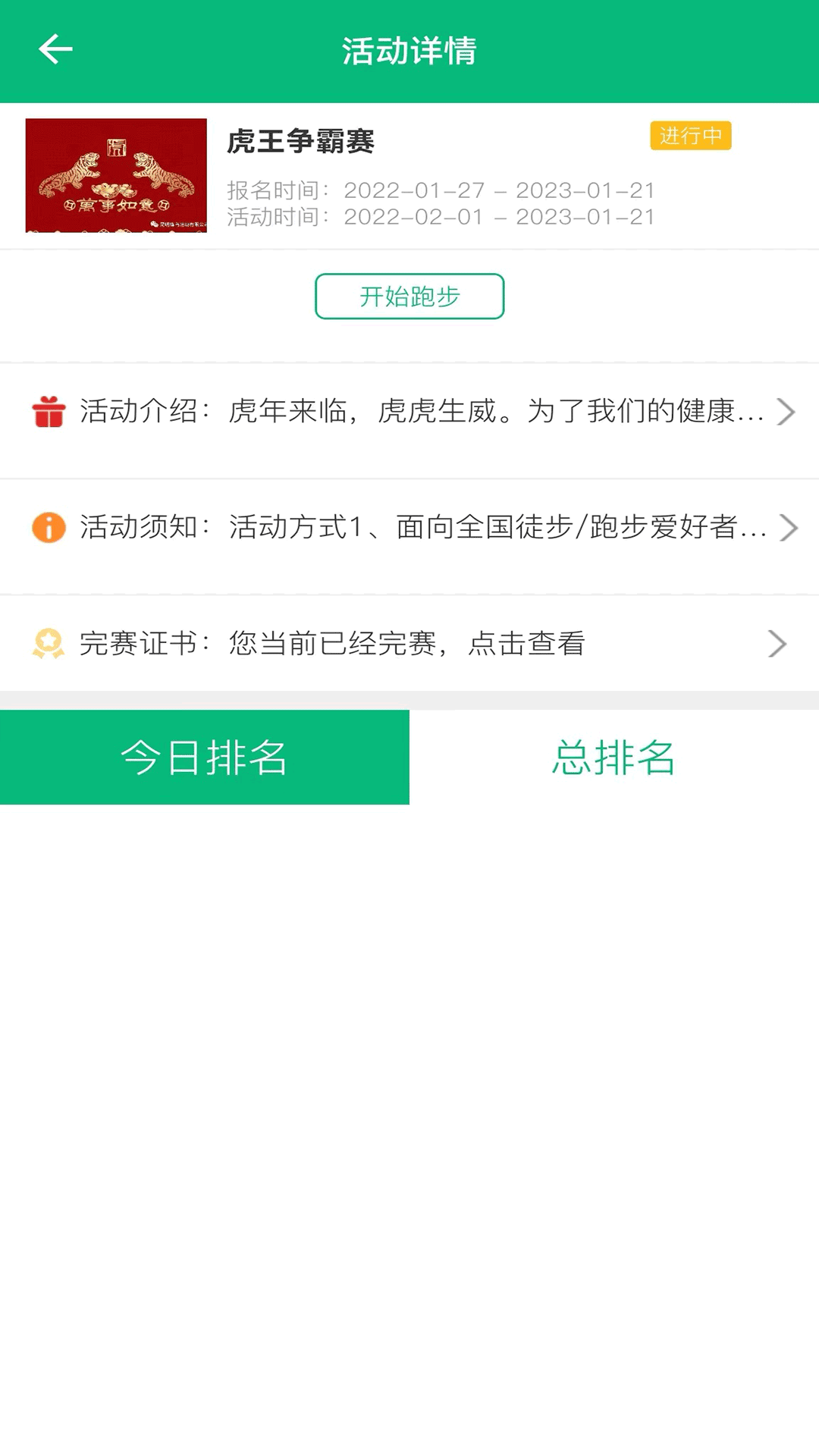This screenshot has height=1456, width=819.
Task: Click the chevron arrow on the 完赛证书 row
Action: pyautogui.click(x=777, y=644)
